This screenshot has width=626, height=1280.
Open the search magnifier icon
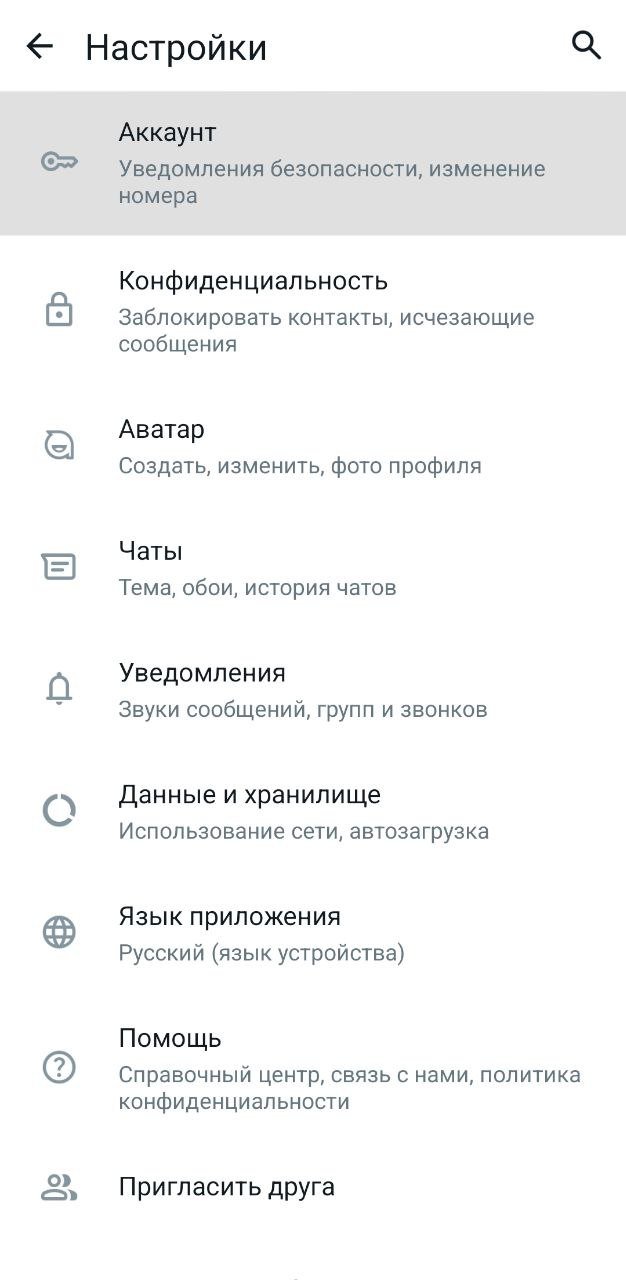pos(586,45)
